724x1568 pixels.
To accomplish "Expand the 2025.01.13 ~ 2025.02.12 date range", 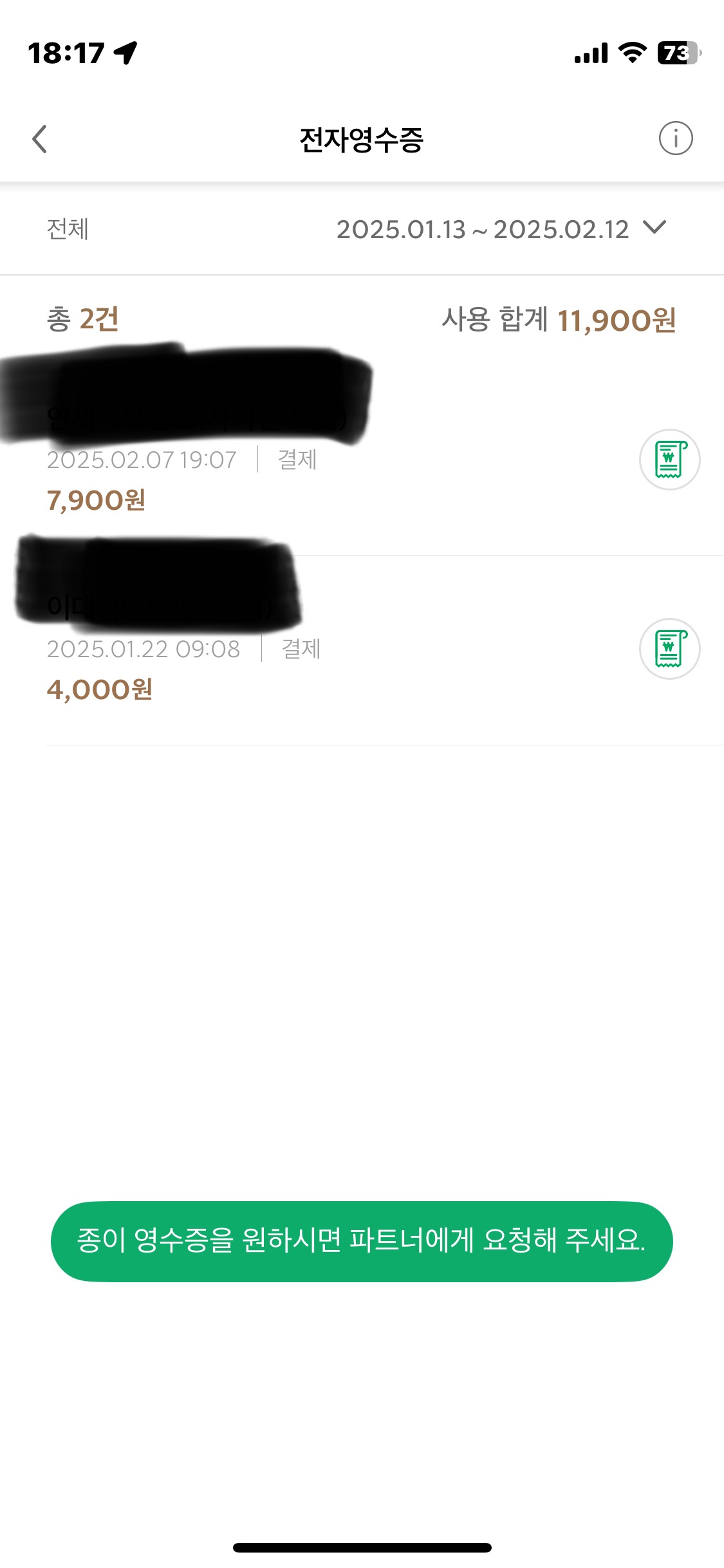I will point(501,229).
